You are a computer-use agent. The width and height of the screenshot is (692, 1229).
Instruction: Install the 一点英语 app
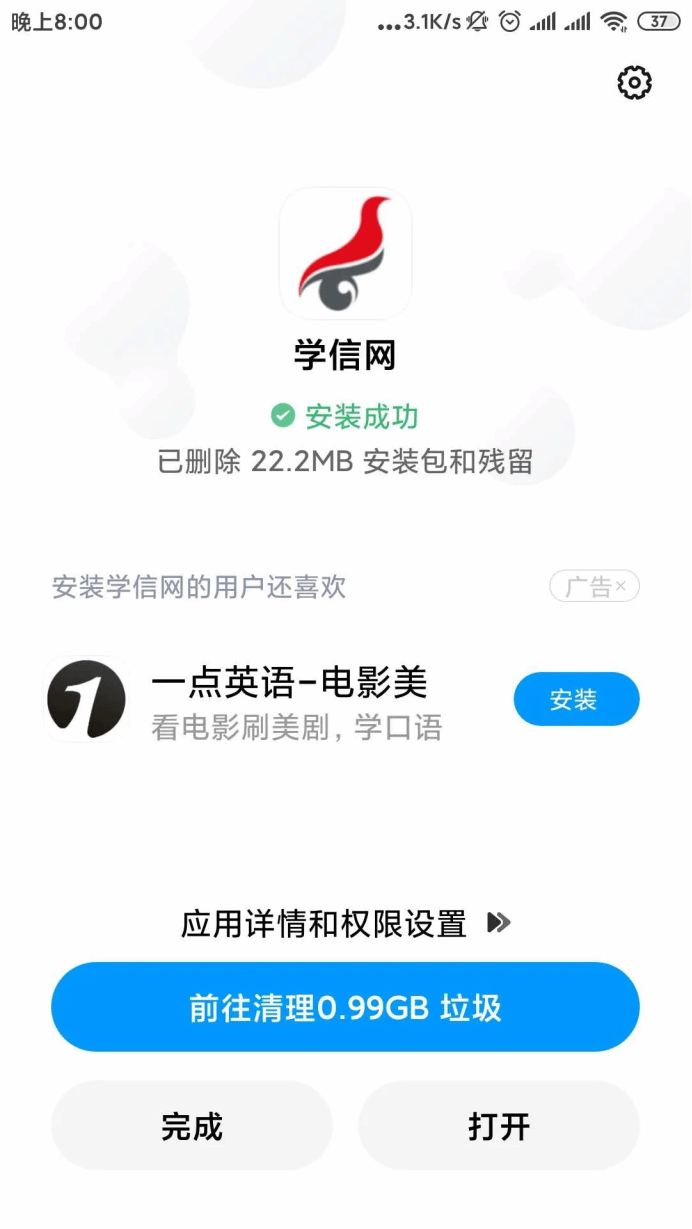[x=576, y=699]
